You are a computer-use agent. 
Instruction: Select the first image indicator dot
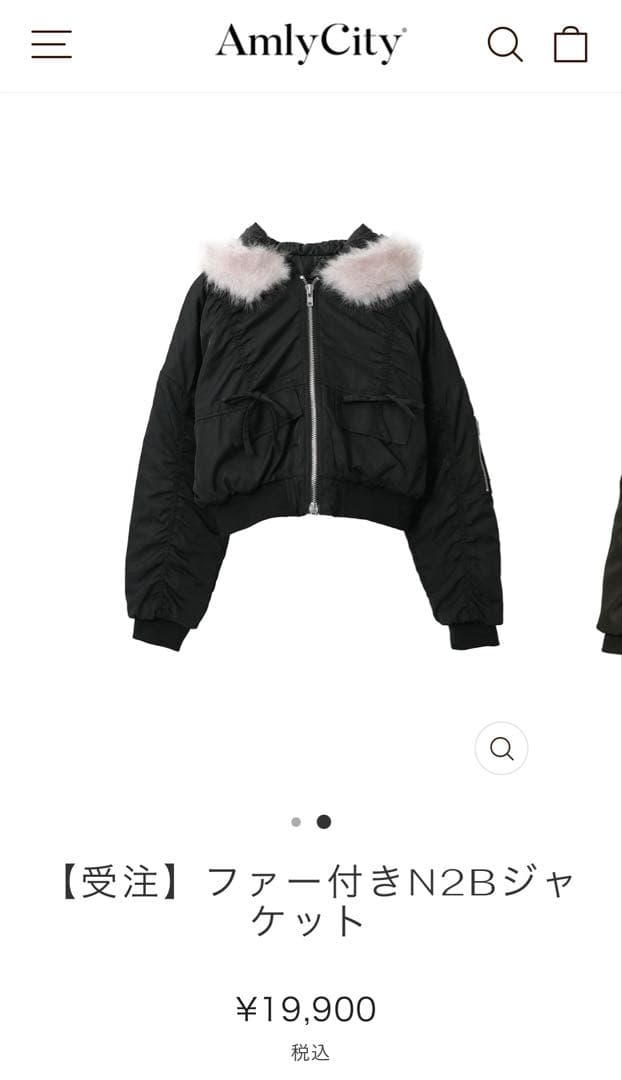pyautogui.click(x=296, y=822)
